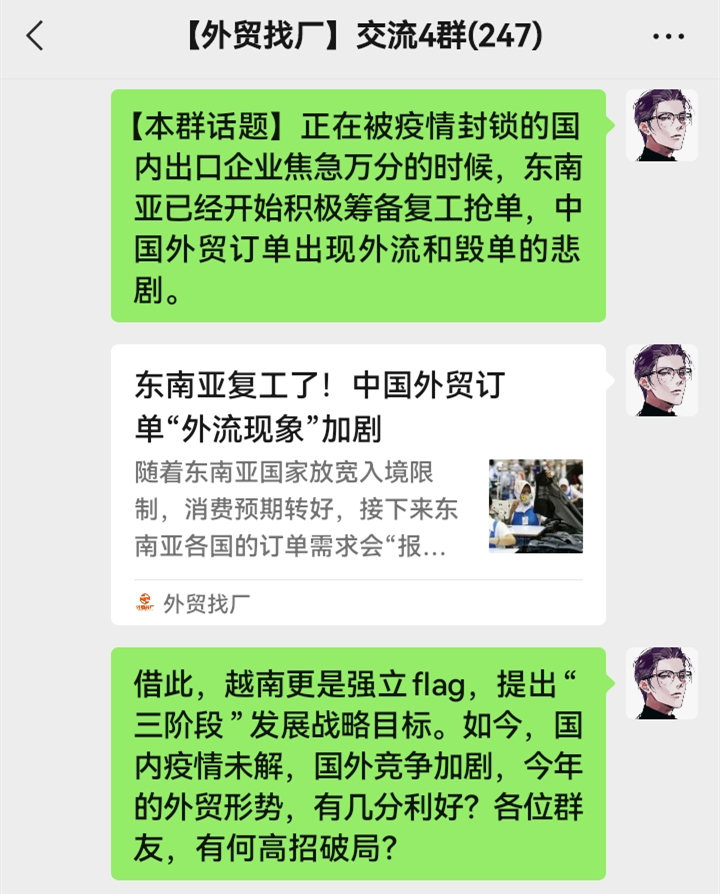The width and height of the screenshot is (720, 894).
Task: Tap sender avatar beside 本群话题 message
Action: [661, 125]
